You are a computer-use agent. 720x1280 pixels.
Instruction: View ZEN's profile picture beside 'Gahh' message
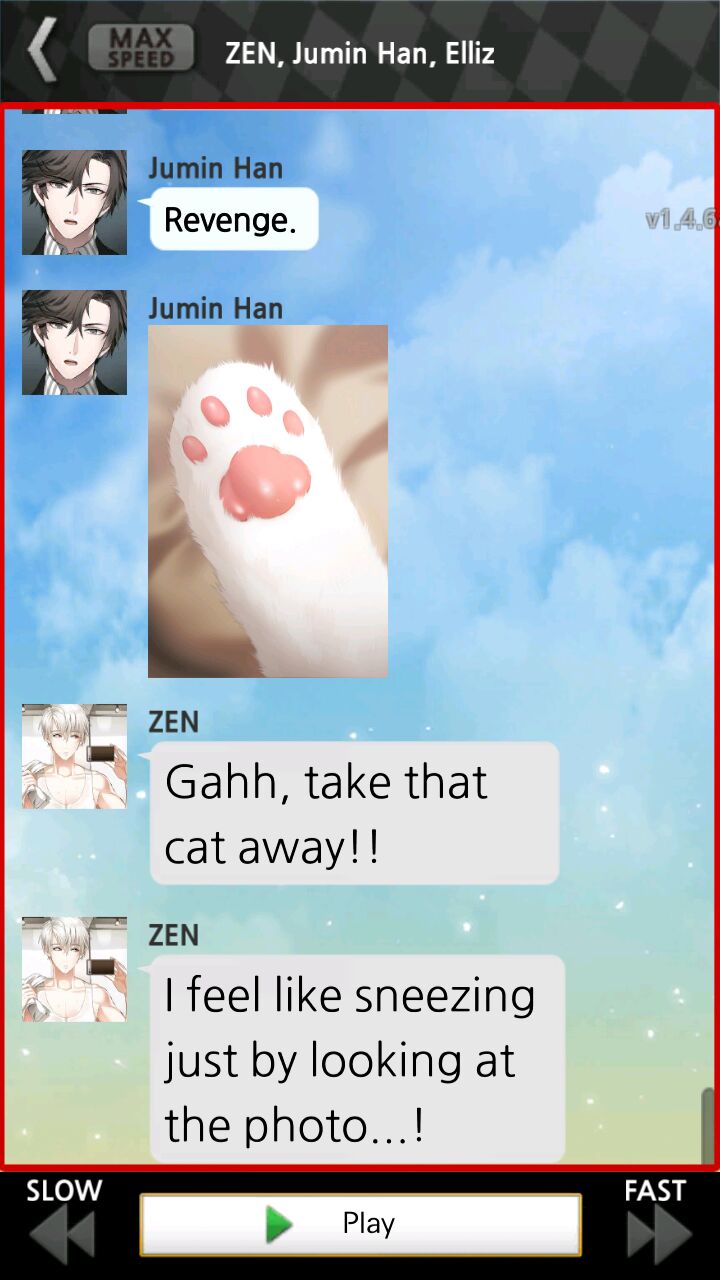point(74,756)
